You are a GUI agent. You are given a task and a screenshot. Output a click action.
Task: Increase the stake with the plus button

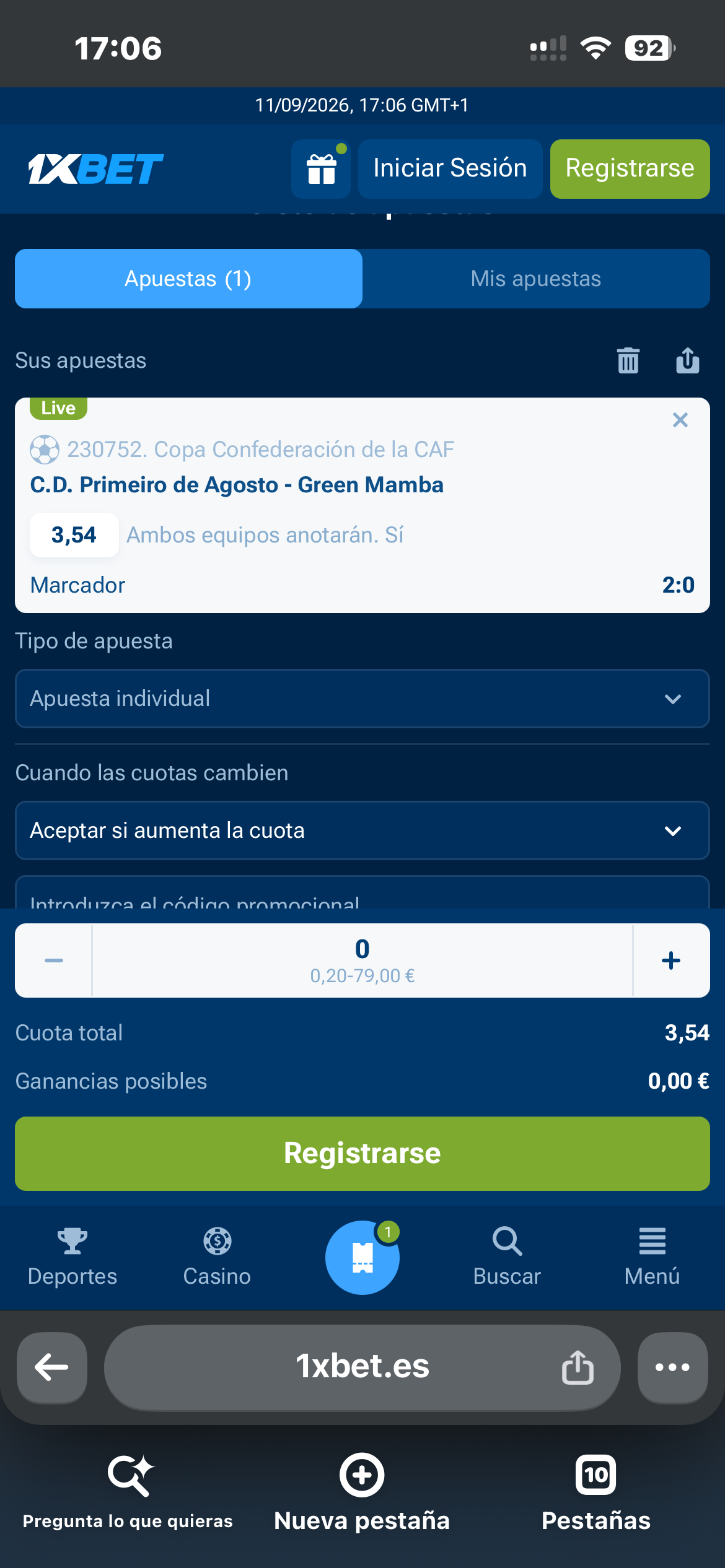coord(671,960)
